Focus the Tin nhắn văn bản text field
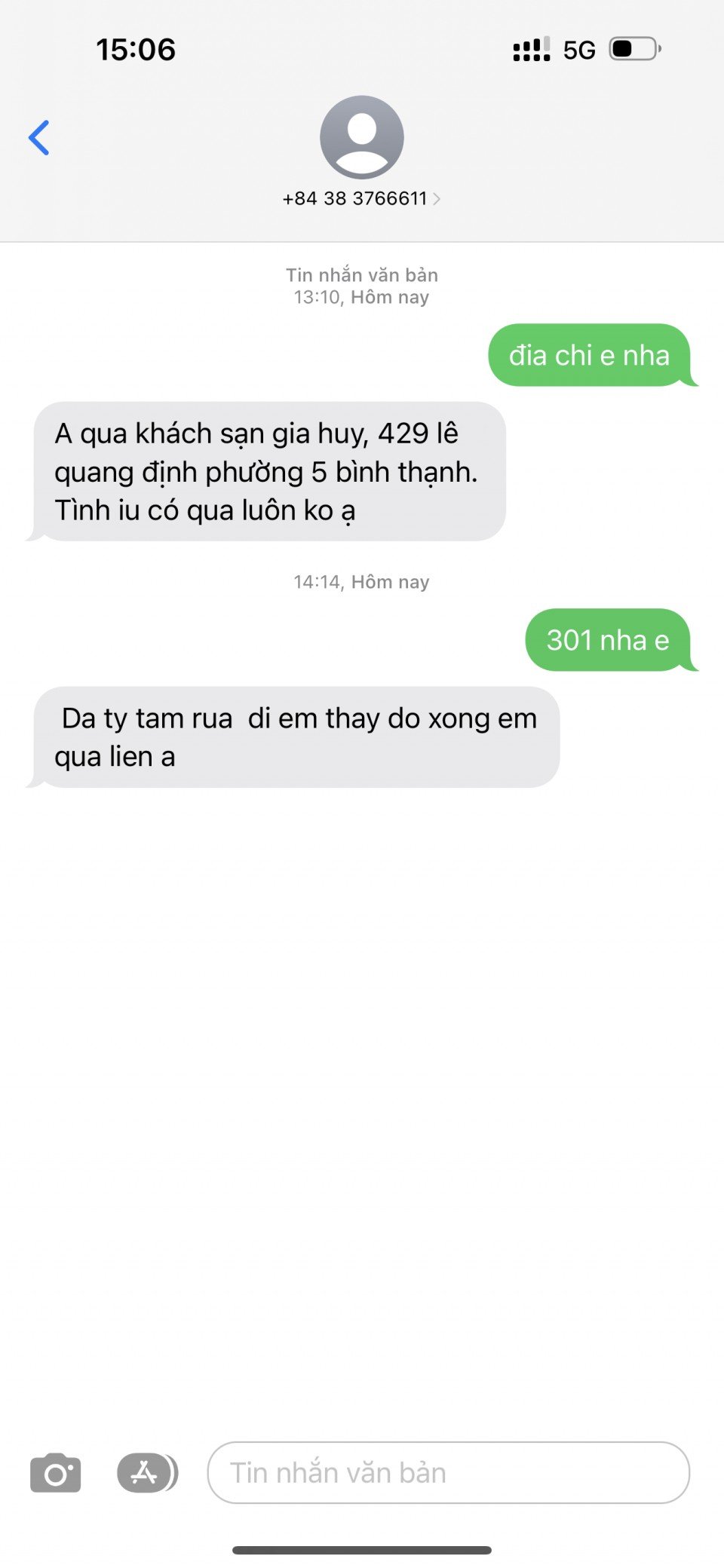Viewport: 724px width, 1568px height. (448, 1472)
